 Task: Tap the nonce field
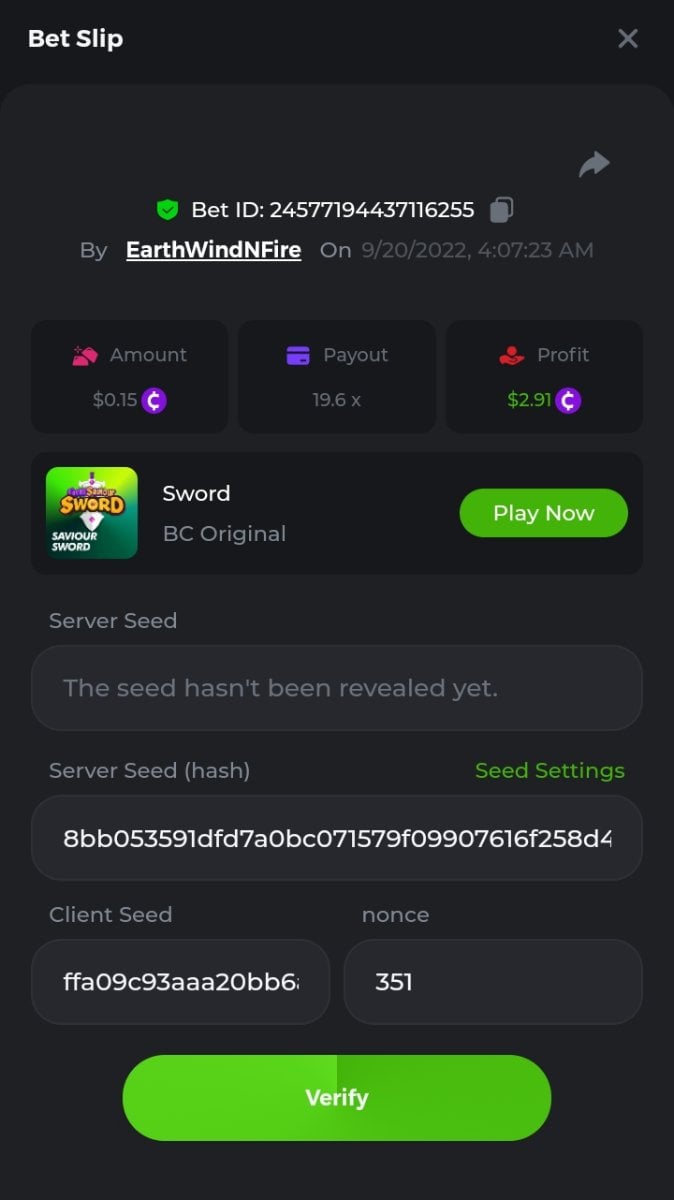click(x=492, y=981)
